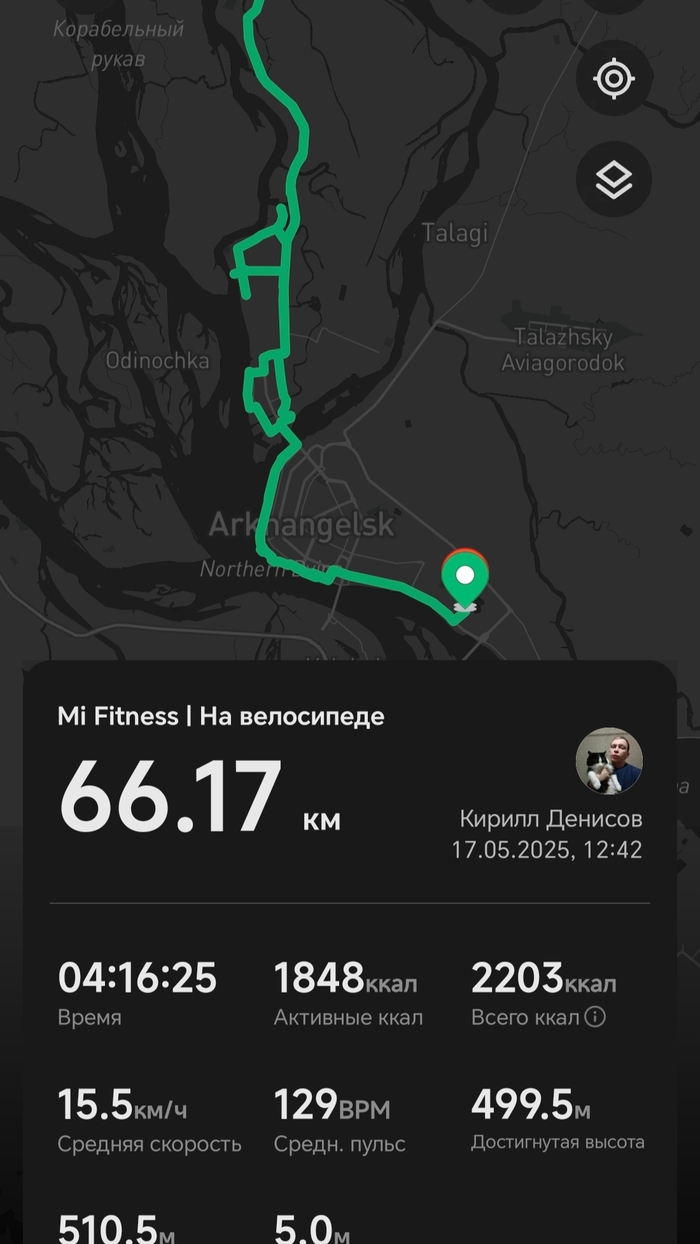Open the map layers selector
Viewport: 700px width, 1244px height.
[x=614, y=180]
